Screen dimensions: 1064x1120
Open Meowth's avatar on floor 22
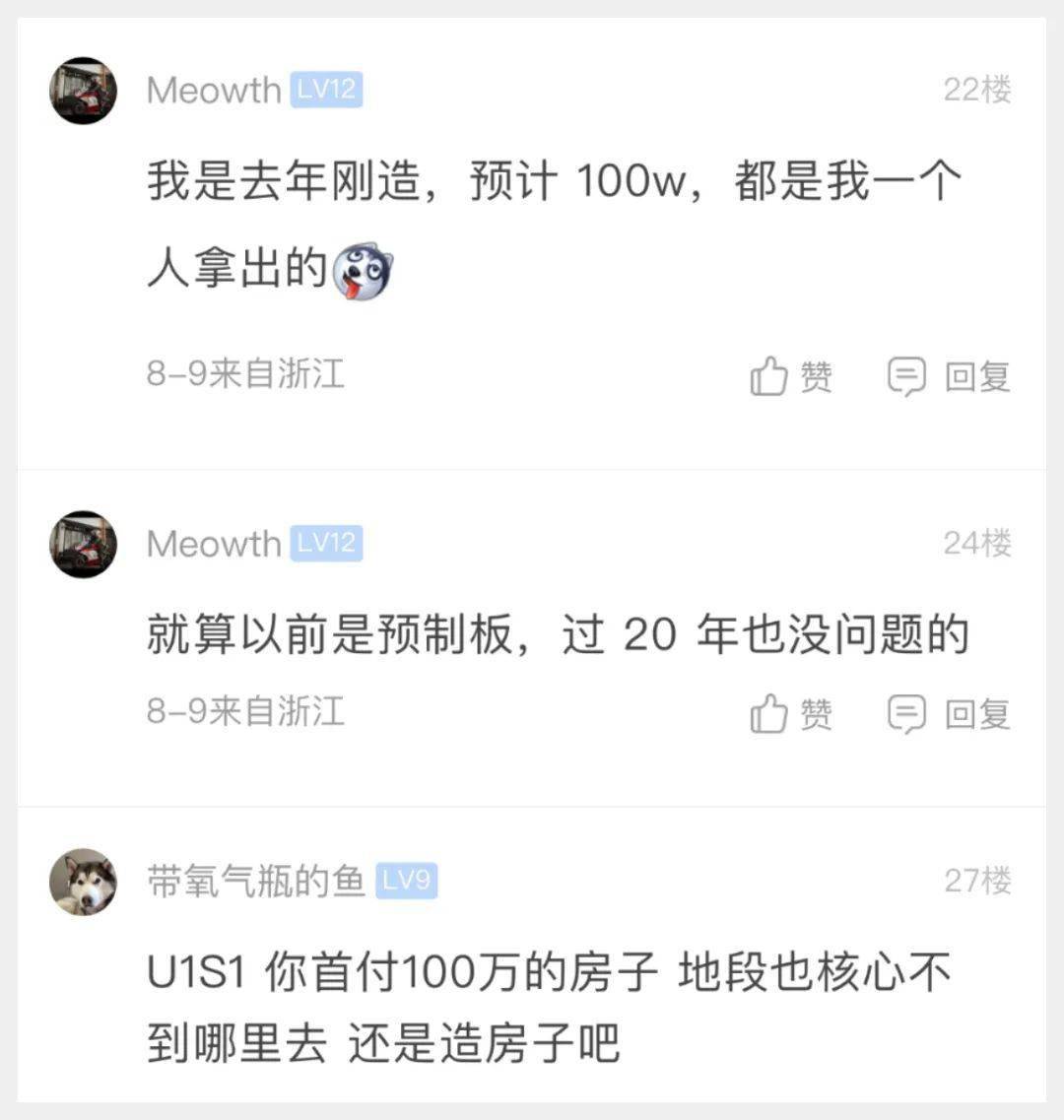84,91
